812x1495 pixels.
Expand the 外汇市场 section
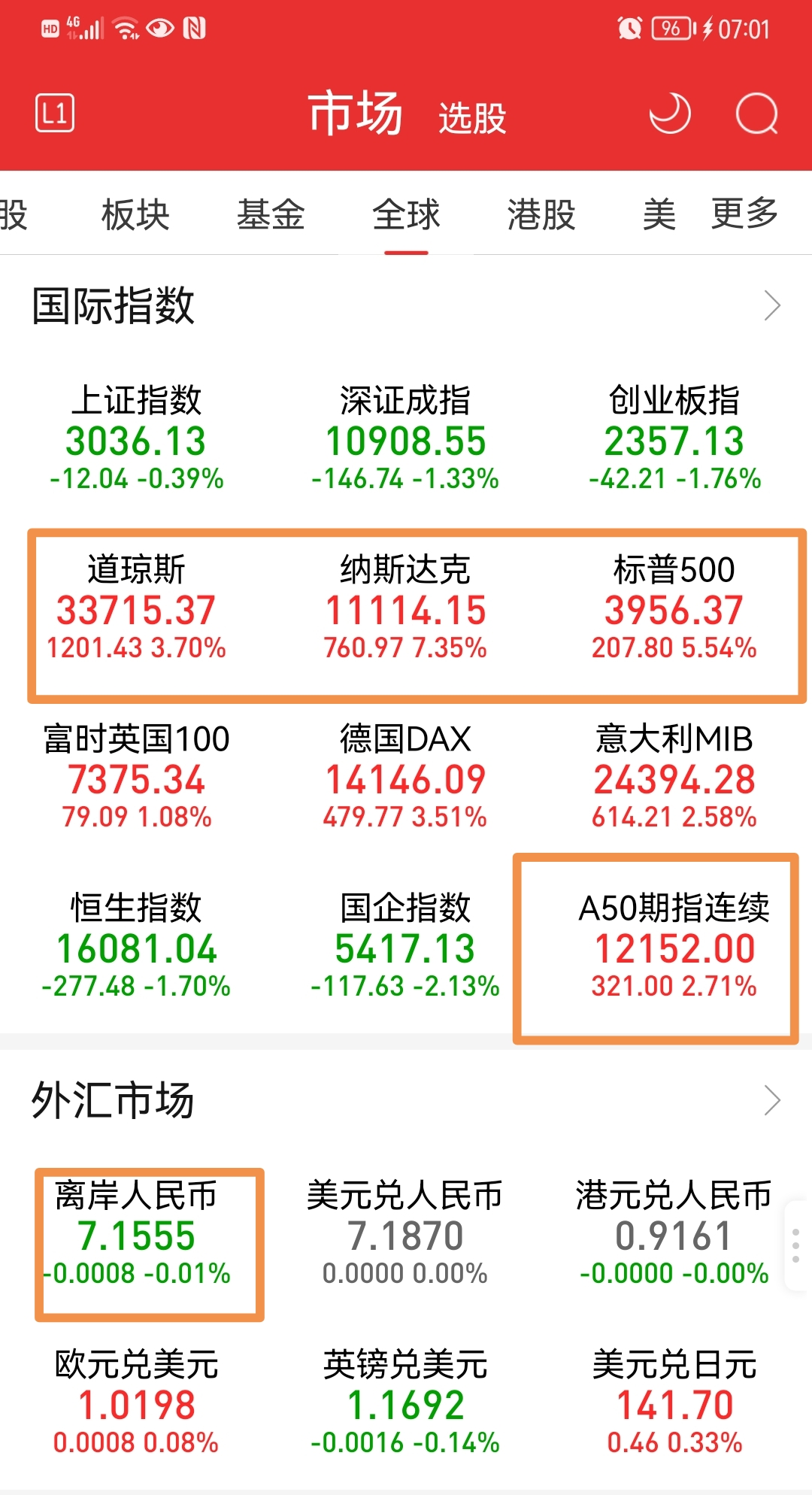click(772, 1100)
